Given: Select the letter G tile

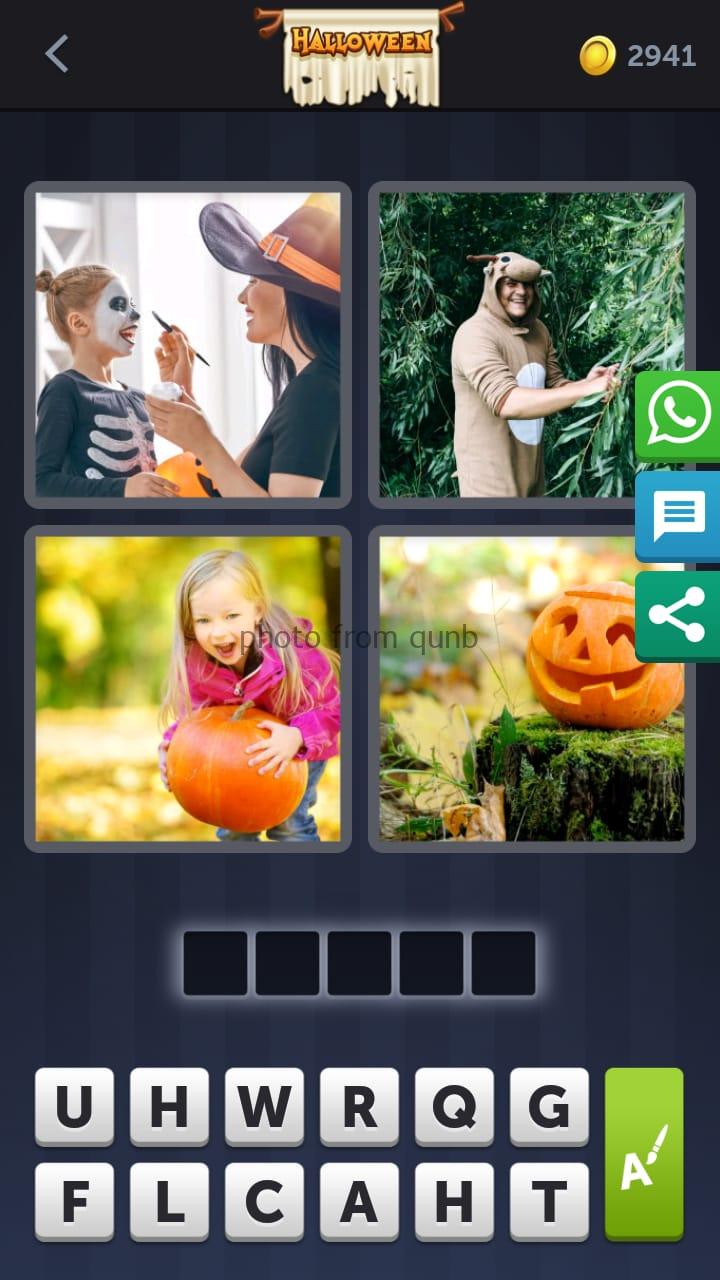Looking at the screenshot, I should tap(549, 1106).
